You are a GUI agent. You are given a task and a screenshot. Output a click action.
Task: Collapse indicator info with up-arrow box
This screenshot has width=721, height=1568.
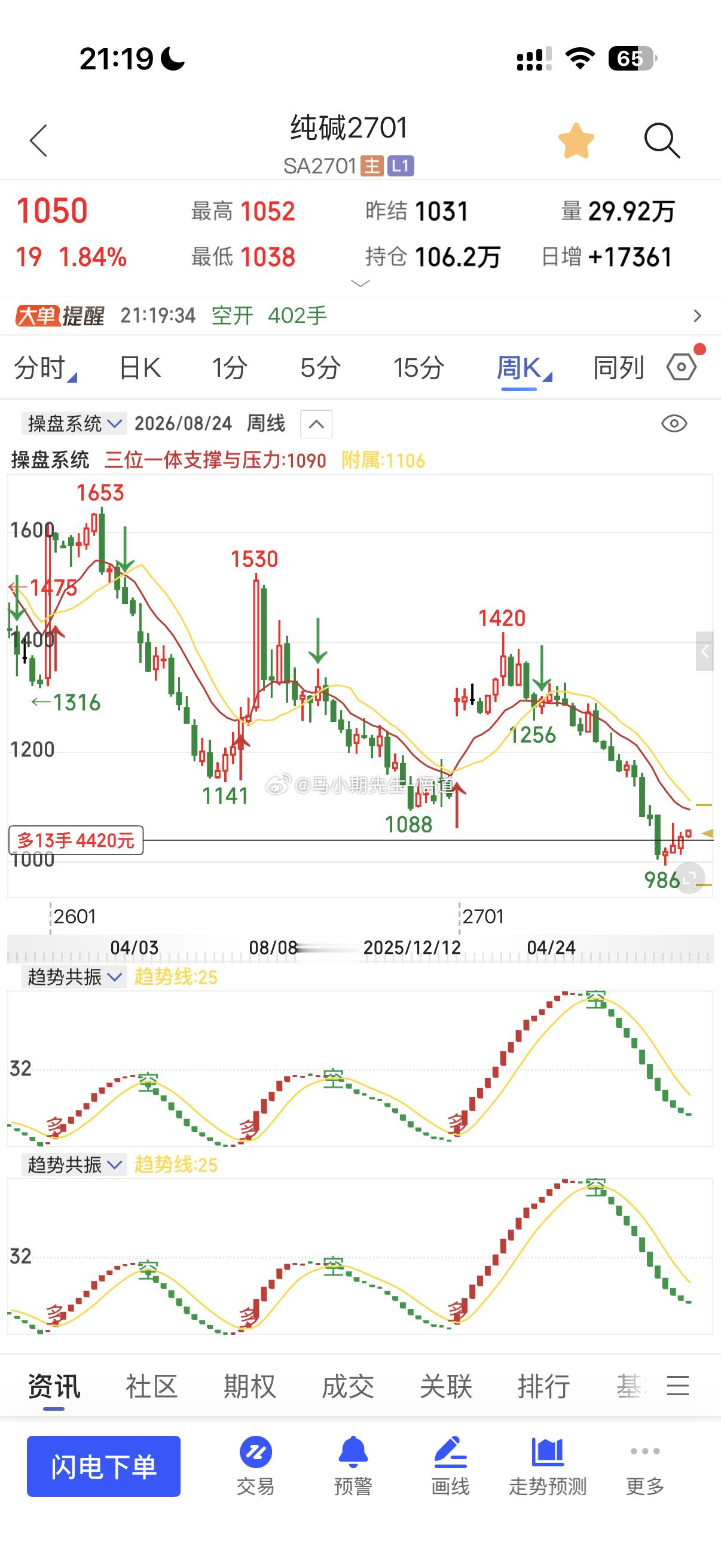click(316, 423)
